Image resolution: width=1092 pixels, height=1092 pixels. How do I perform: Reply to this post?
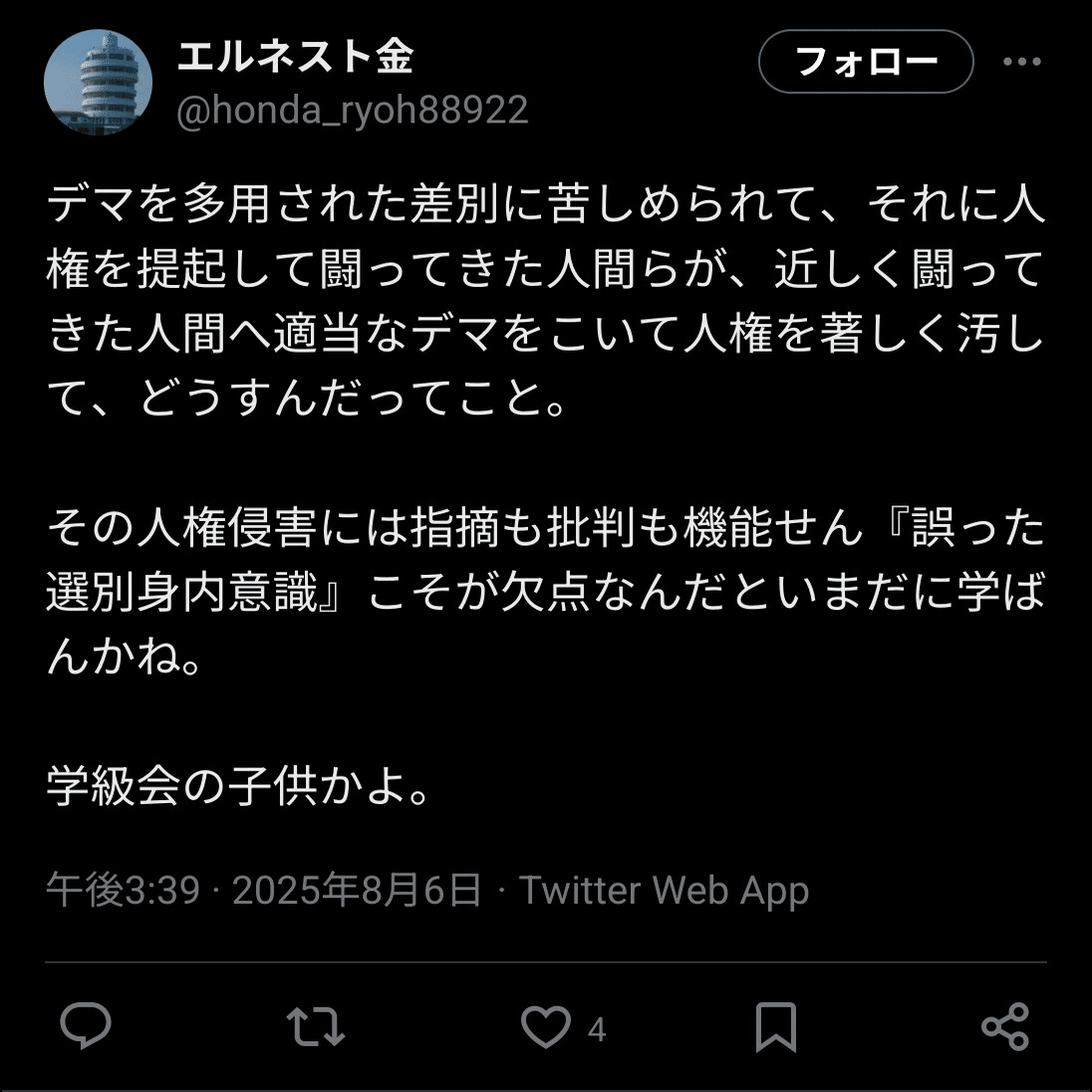86,1027
